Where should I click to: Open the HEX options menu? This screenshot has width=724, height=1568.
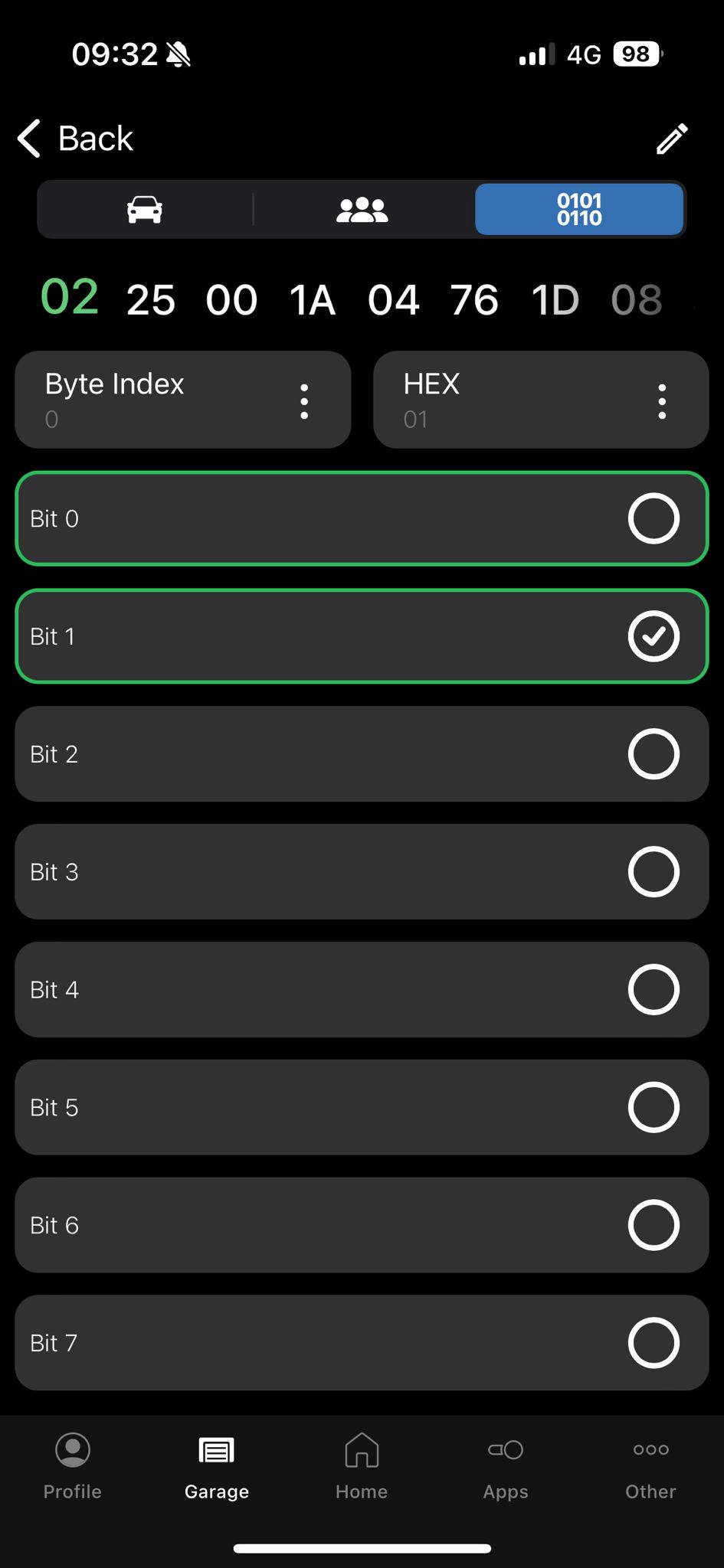(x=662, y=401)
